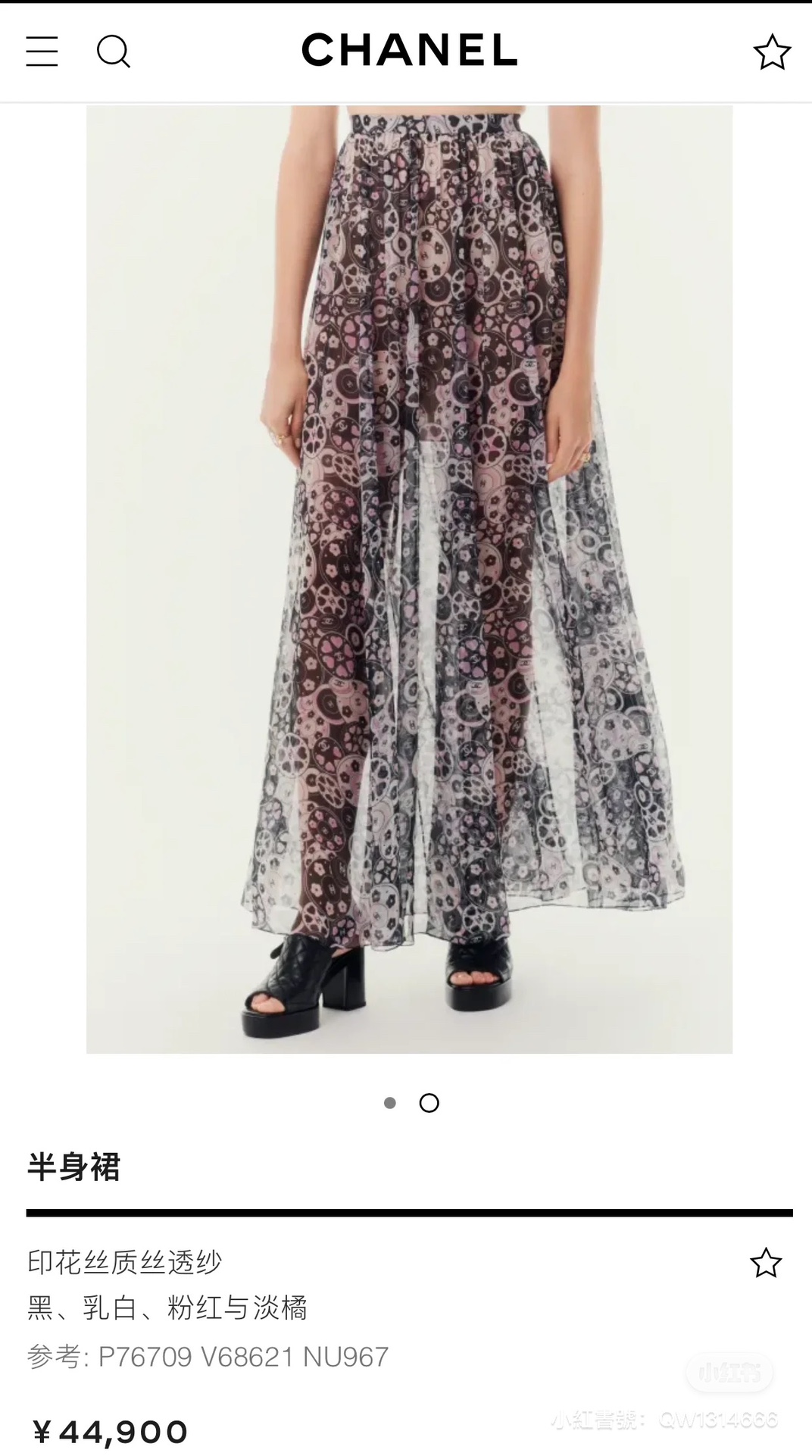The height and width of the screenshot is (1456, 812).
Task: Select the second image indicator dot
Action: [429, 1103]
